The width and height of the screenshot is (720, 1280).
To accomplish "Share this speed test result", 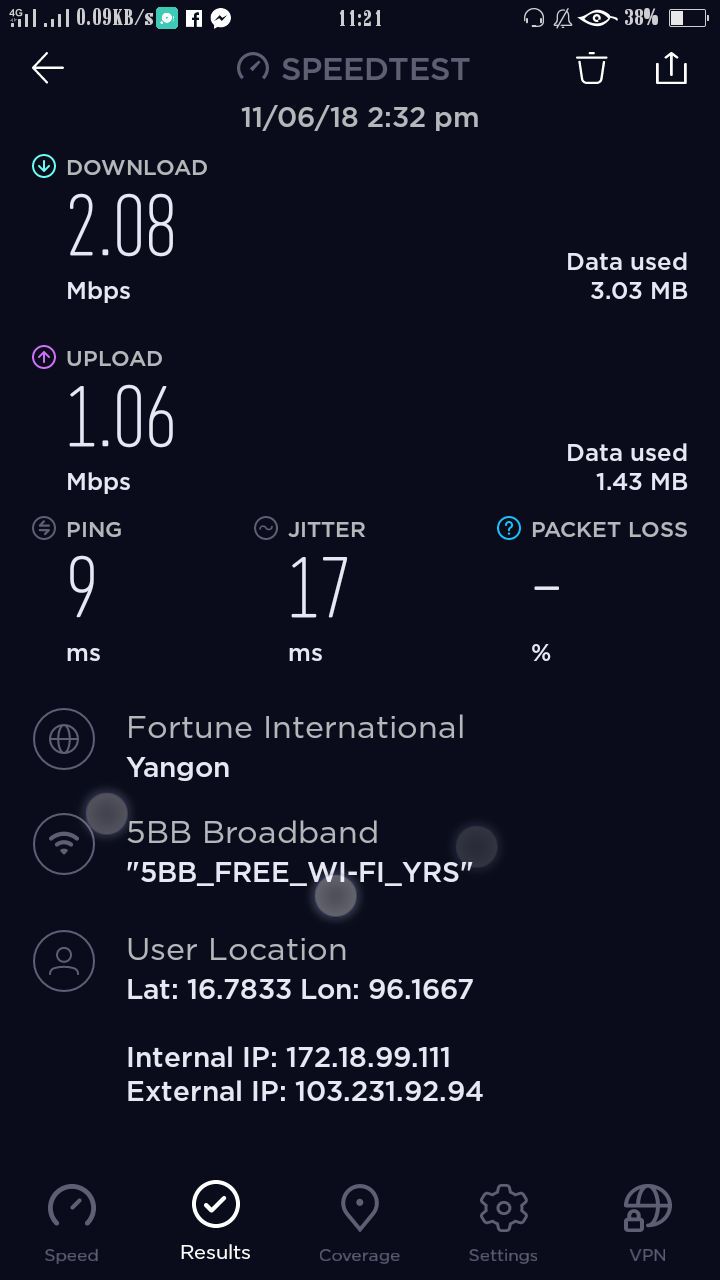I will (x=671, y=68).
